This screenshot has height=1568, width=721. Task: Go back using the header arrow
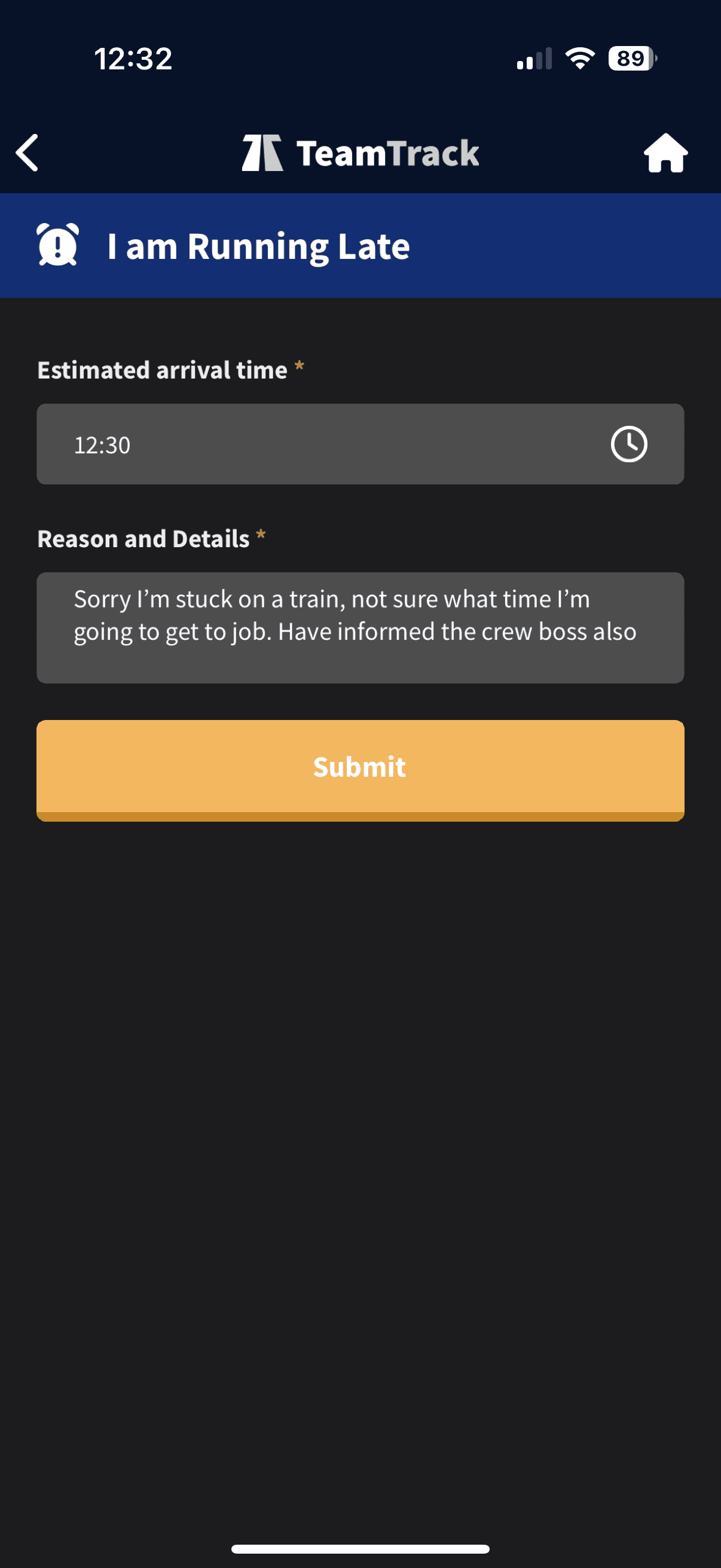pos(28,152)
